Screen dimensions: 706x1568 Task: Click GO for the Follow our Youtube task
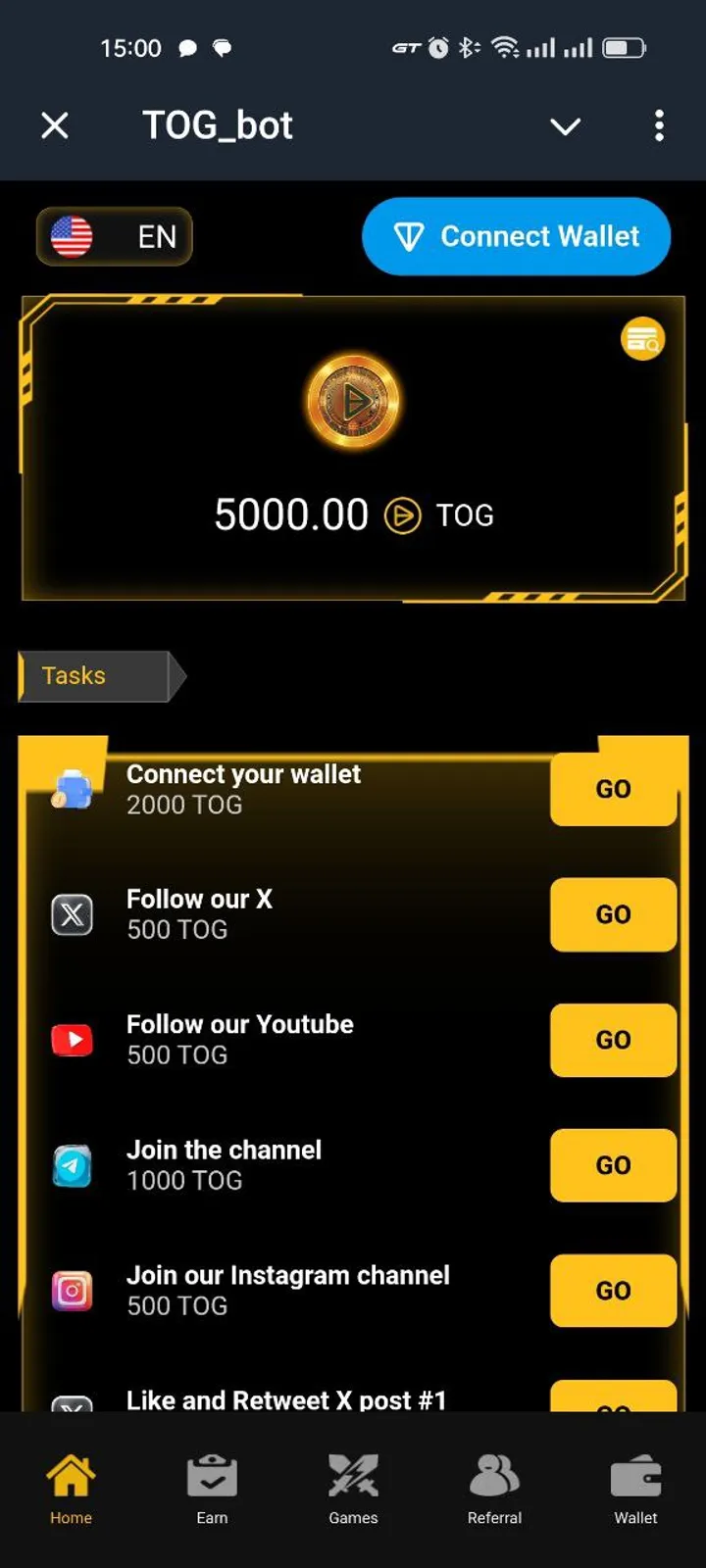pyautogui.click(x=614, y=1040)
